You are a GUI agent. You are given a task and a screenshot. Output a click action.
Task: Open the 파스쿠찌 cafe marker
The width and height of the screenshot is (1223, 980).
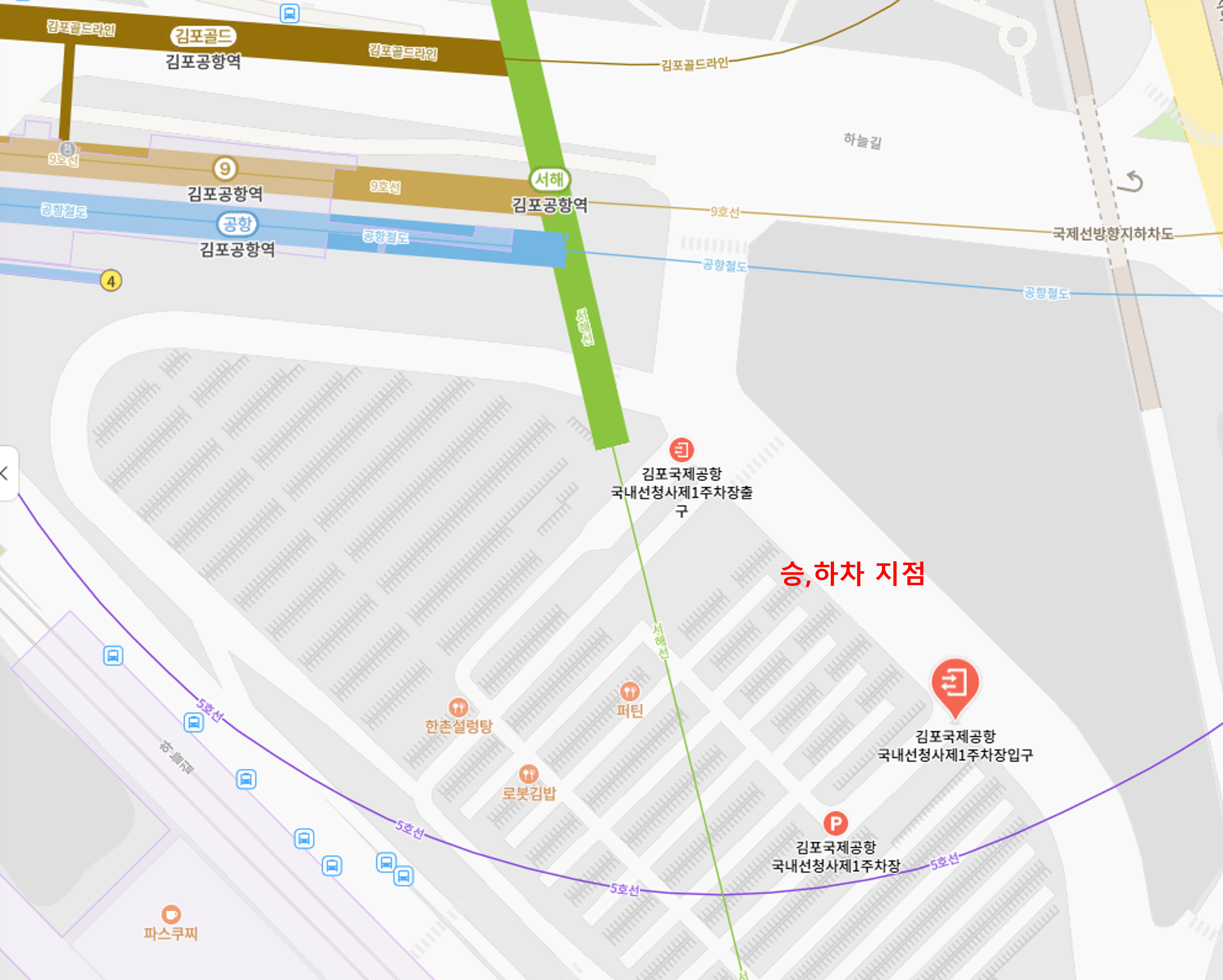click(x=171, y=914)
